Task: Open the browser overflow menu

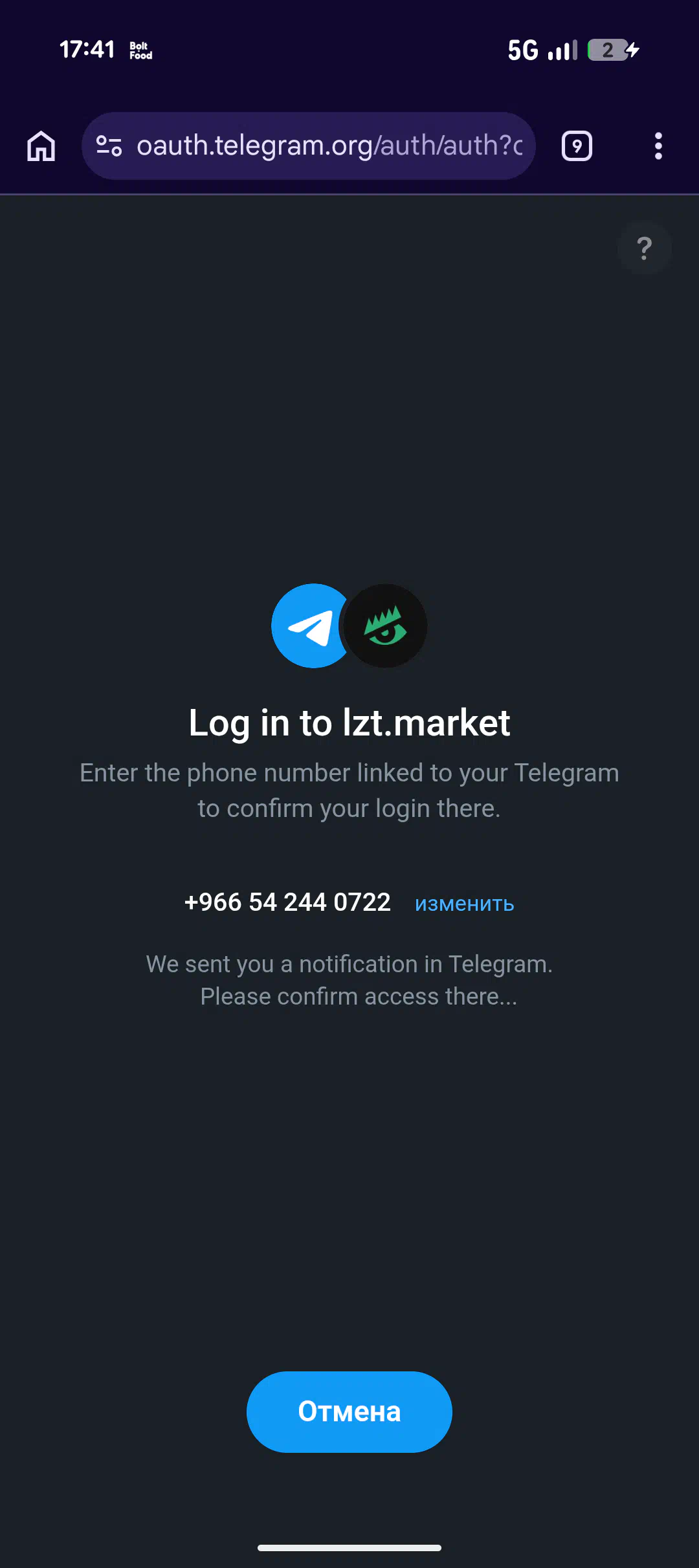Action: (x=658, y=146)
